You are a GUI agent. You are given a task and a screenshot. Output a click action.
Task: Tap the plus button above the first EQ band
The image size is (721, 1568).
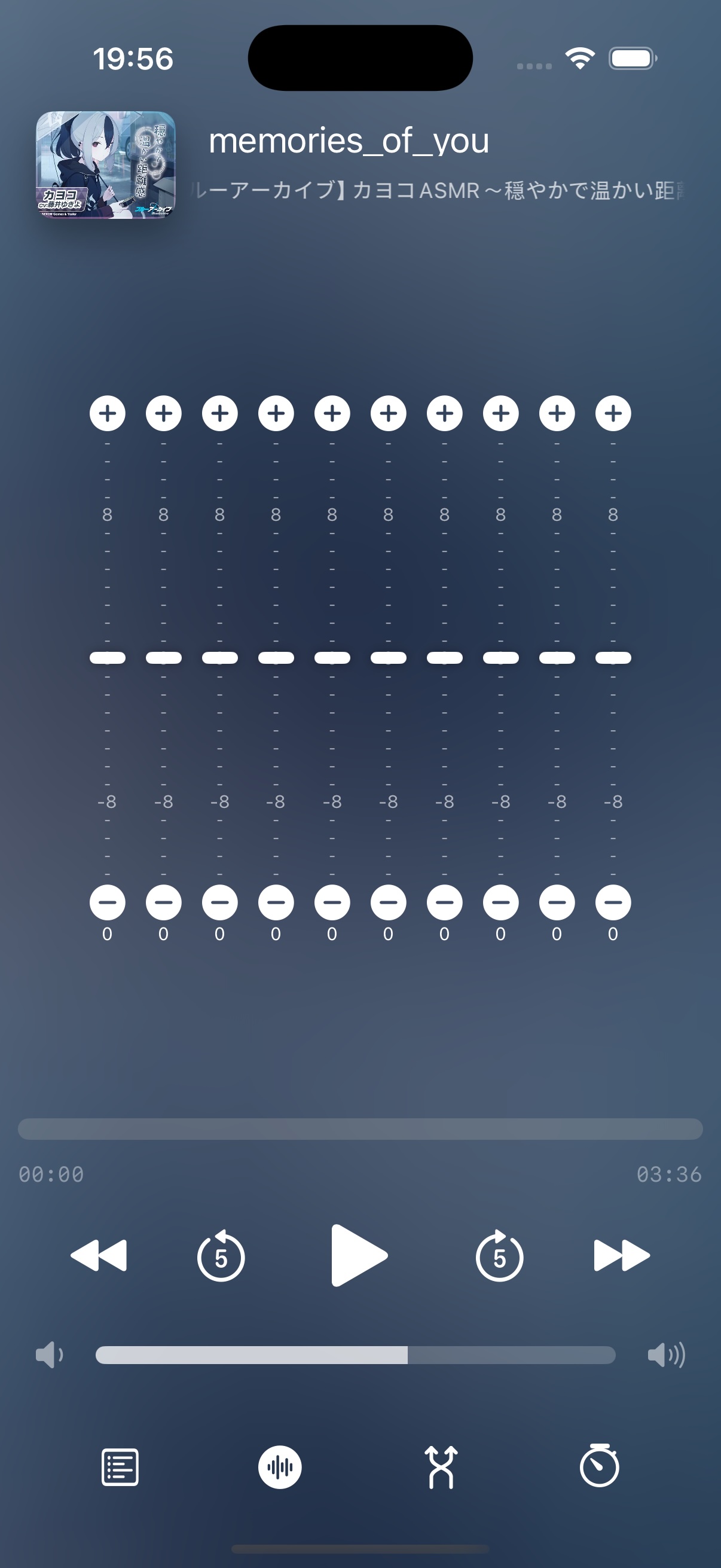tap(107, 413)
